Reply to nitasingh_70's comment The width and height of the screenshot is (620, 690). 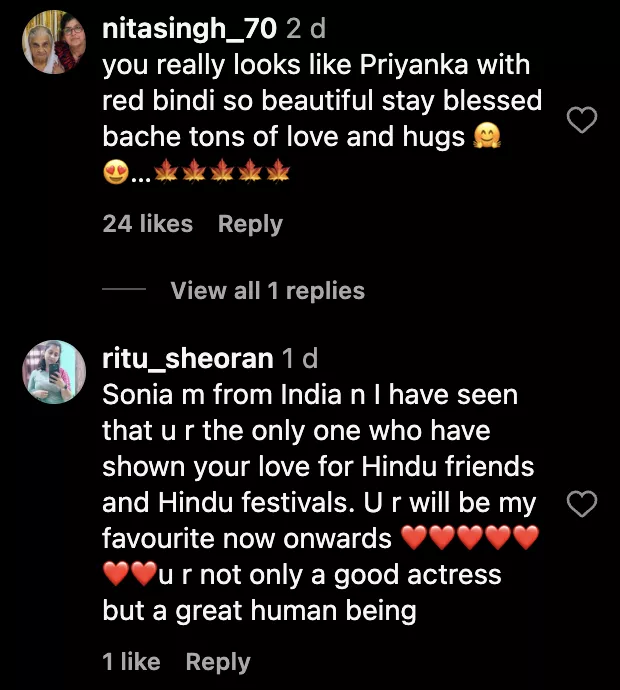tap(250, 224)
